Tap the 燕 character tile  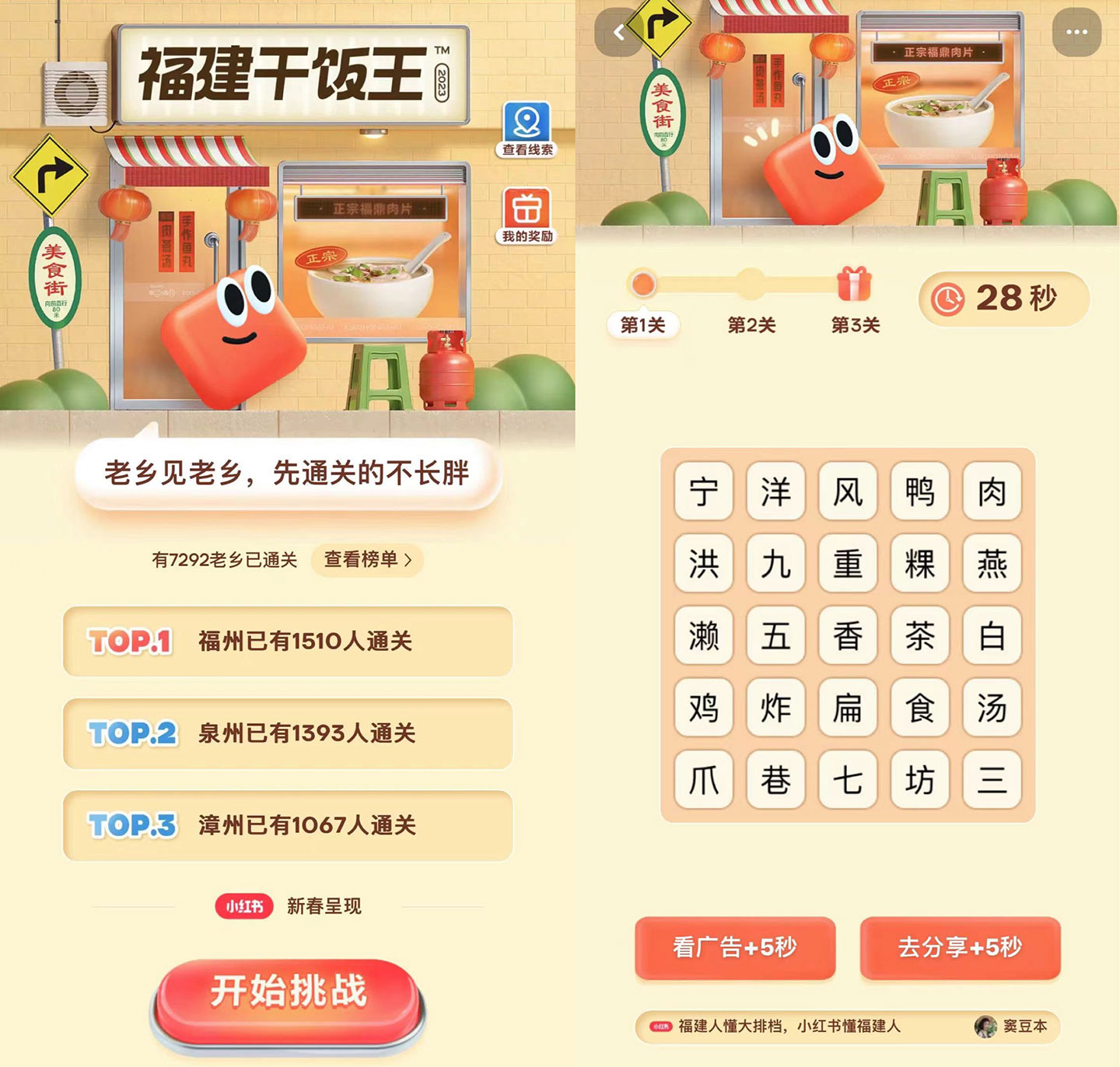tap(992, 564)
